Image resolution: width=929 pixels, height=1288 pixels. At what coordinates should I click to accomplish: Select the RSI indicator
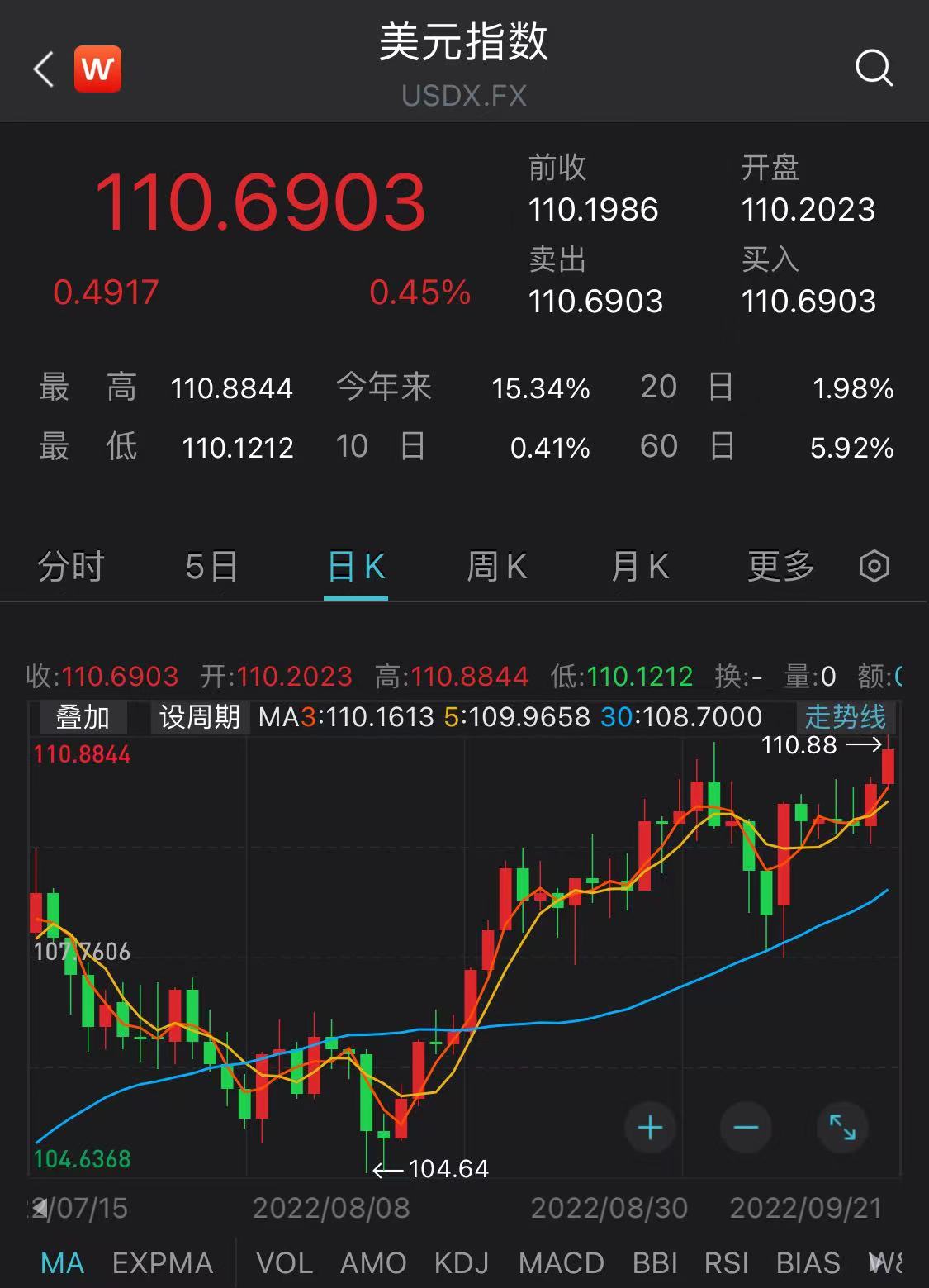click(x=726, y=1263)
